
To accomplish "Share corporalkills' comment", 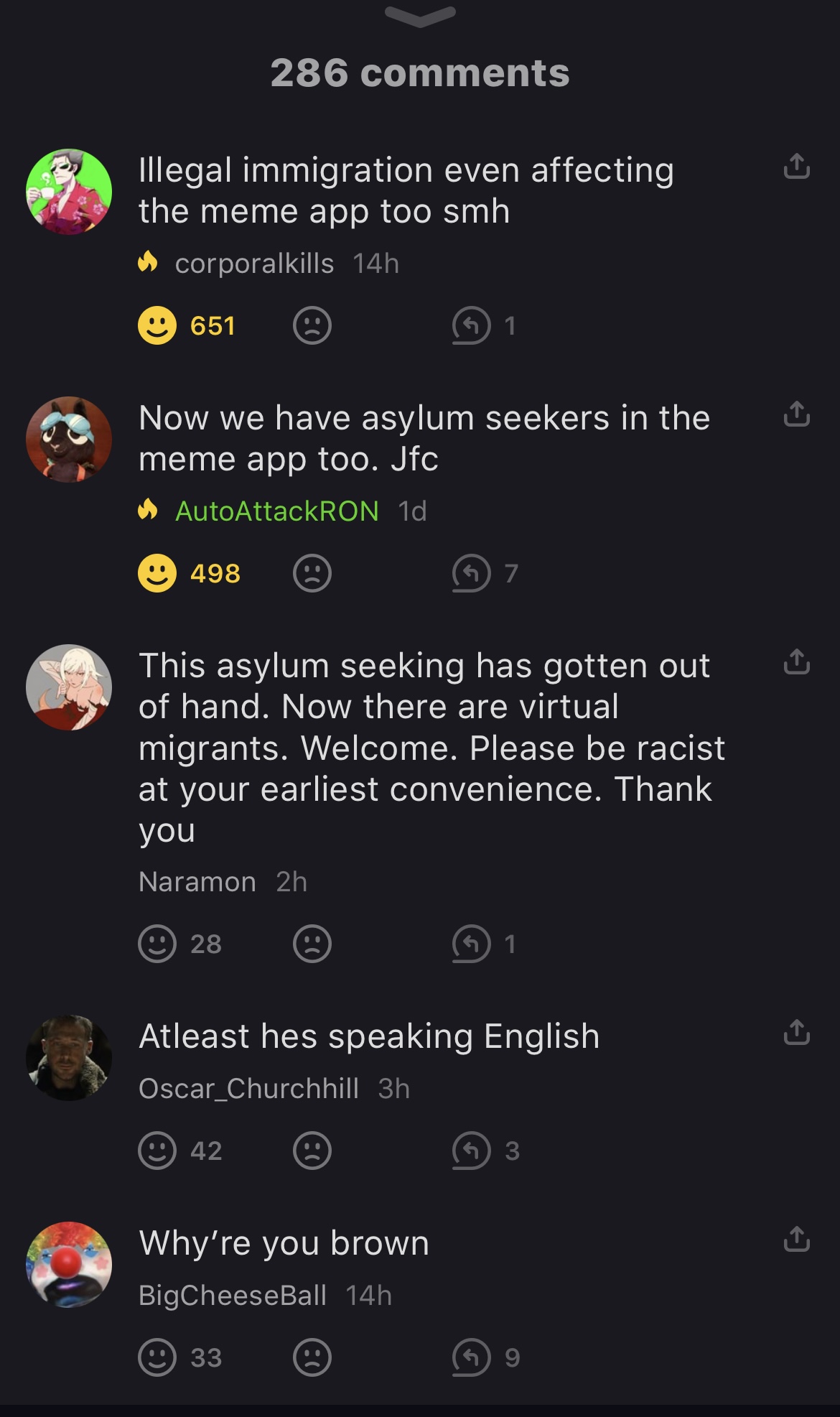I will click(796, 166).
